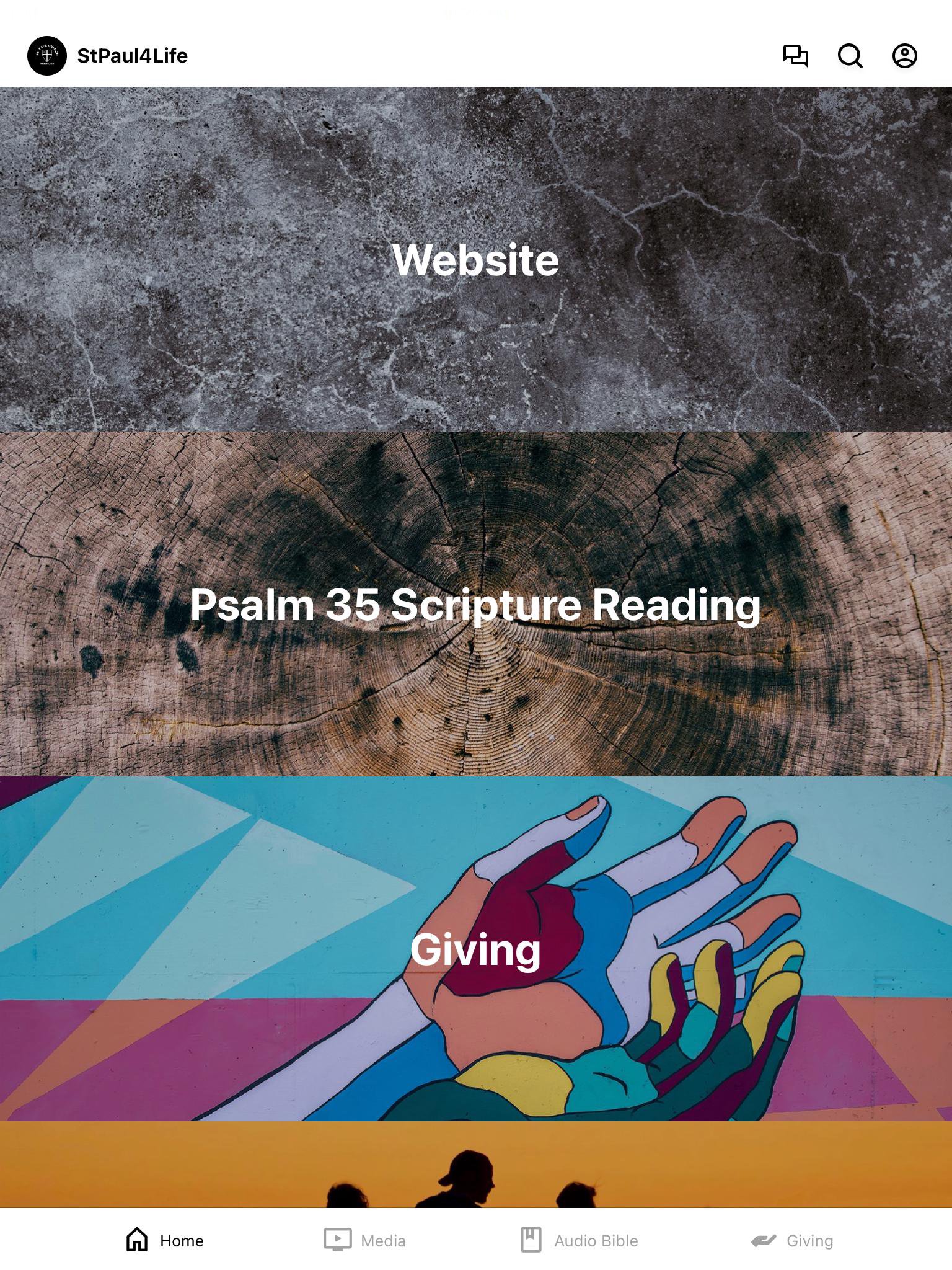Select the Home tab

click(165, 1240)
